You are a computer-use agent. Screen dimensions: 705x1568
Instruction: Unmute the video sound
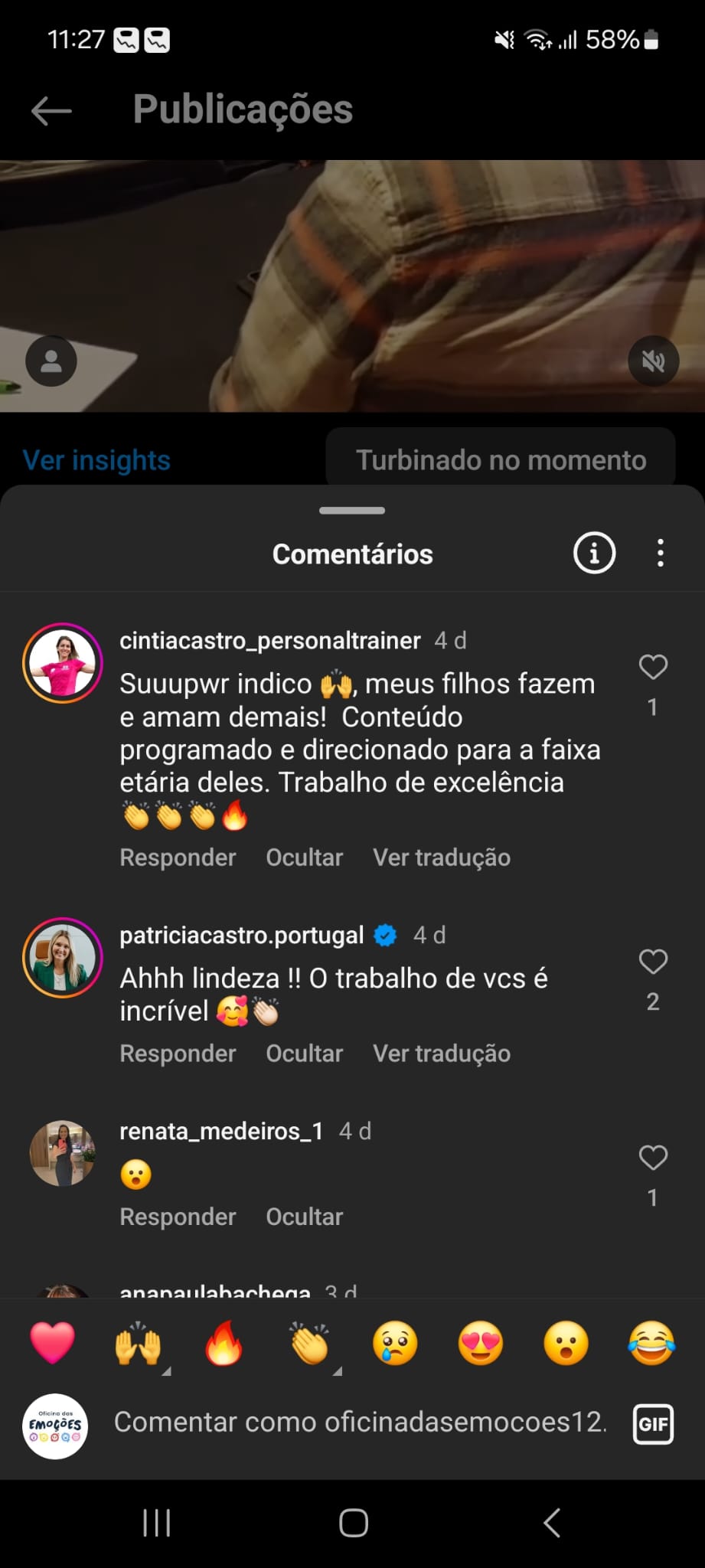pos(653,361)
